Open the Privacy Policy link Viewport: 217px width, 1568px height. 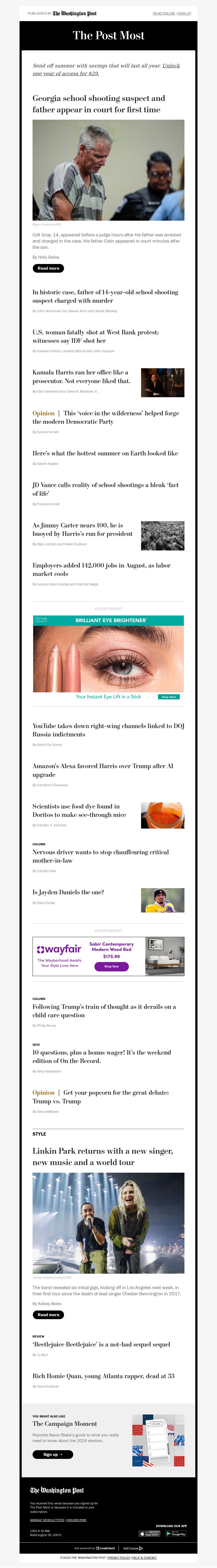pos(119,1558)
